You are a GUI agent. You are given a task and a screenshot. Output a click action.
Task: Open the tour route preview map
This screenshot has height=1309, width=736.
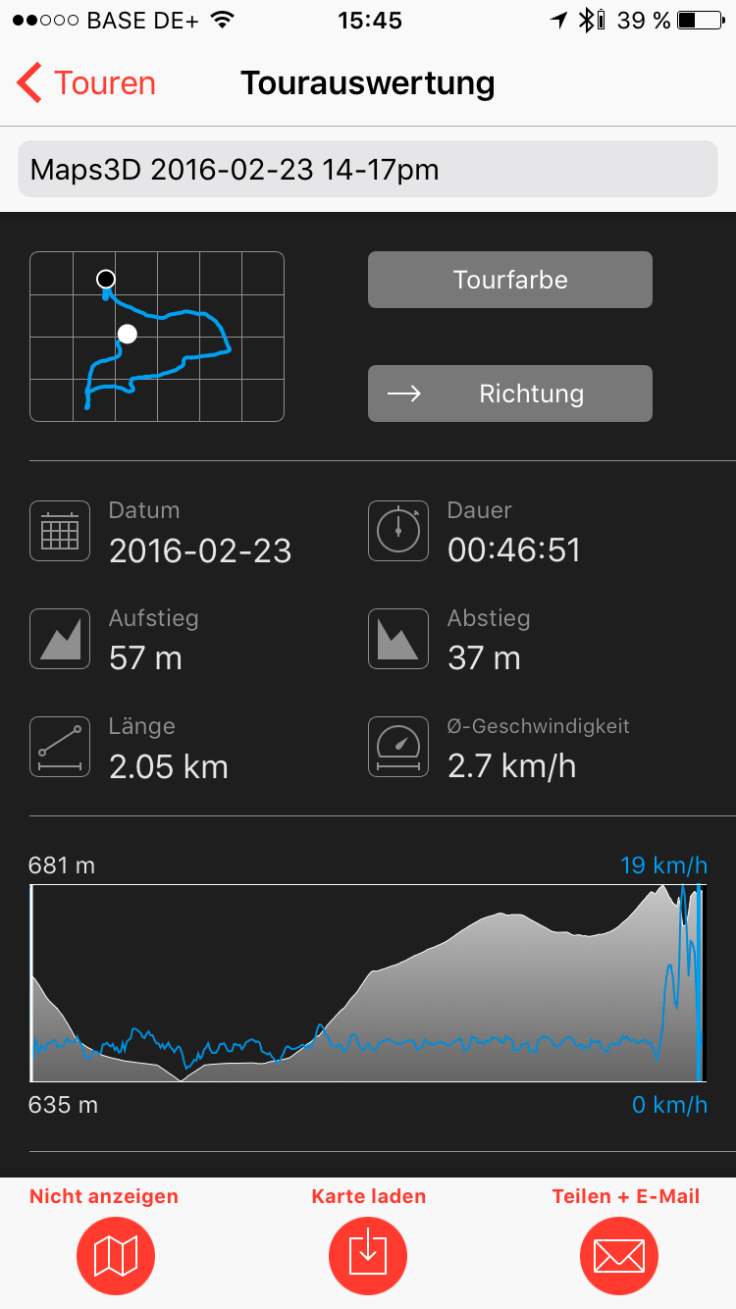pyautogui.click(x=157, y=337)
